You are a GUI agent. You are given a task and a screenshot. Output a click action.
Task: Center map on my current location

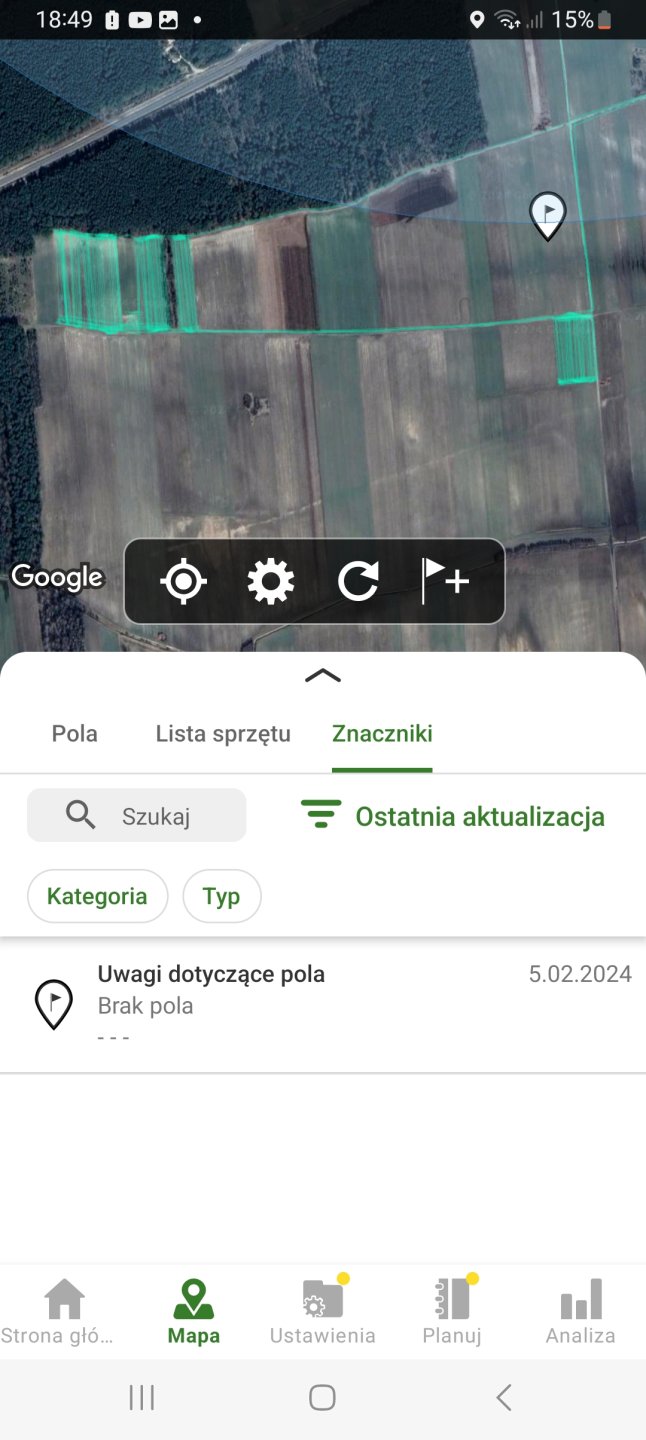point(183,581)
